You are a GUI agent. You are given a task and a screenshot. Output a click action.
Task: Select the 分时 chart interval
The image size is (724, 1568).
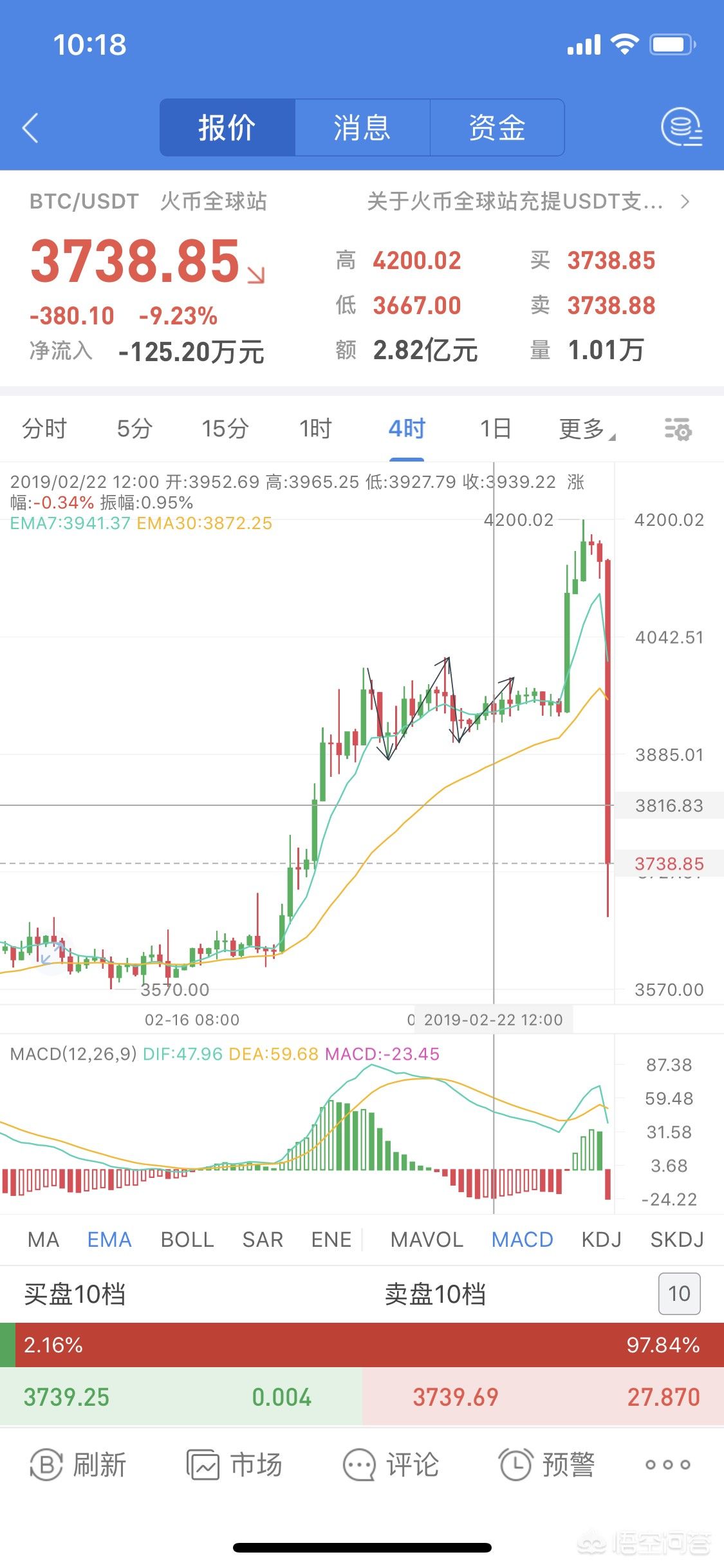(x=44, y=428)
